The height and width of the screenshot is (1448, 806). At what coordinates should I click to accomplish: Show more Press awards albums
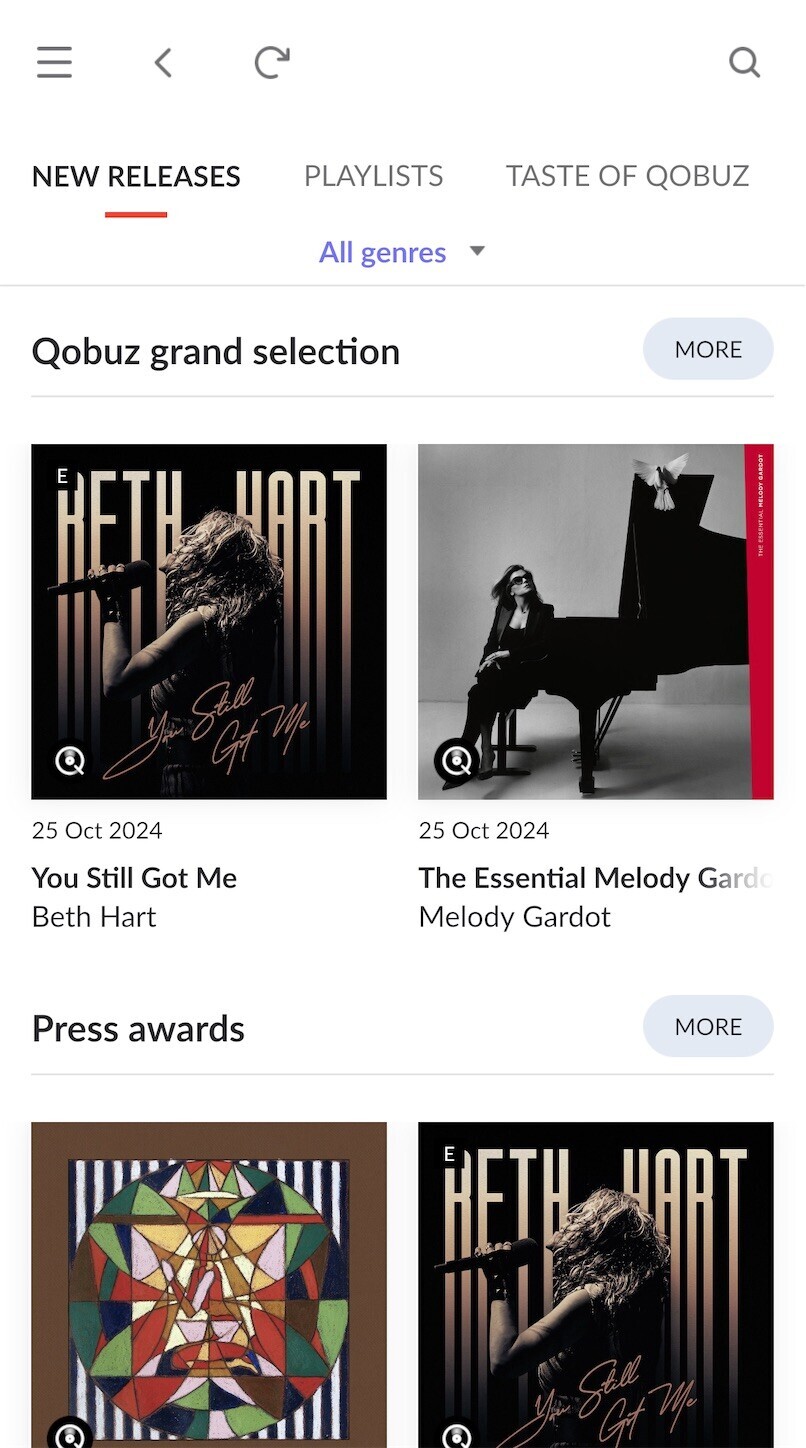click(x=708, y=1027)
